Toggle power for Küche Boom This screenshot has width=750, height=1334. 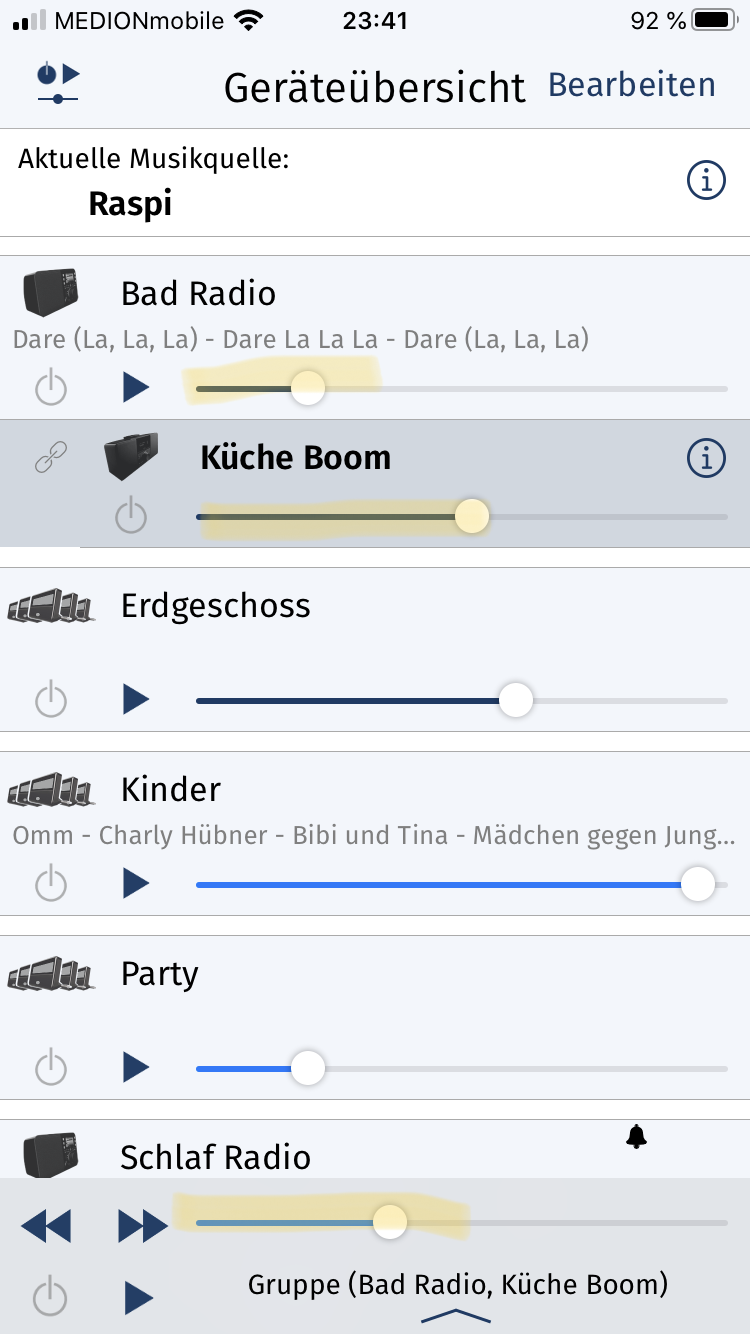[131, 516]
